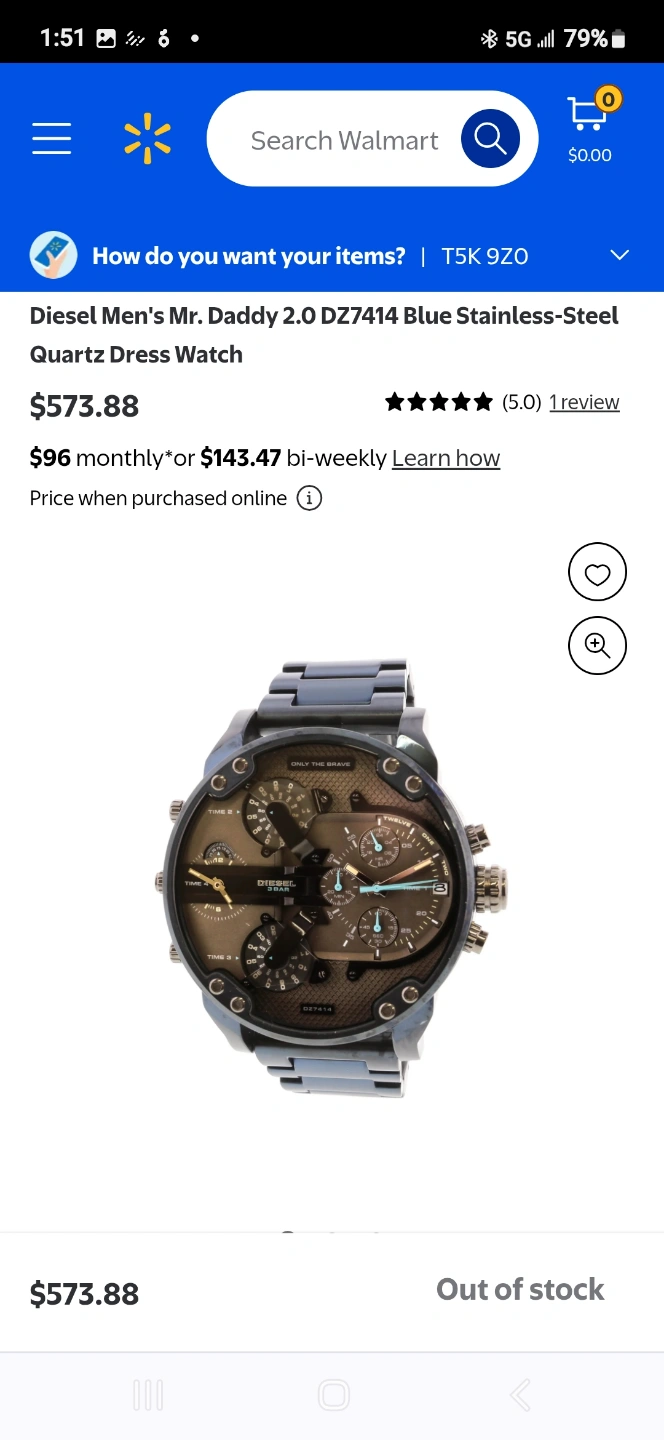Go to the Walmart home logo
Viewport: 664px width, 1440px height.
147,139
